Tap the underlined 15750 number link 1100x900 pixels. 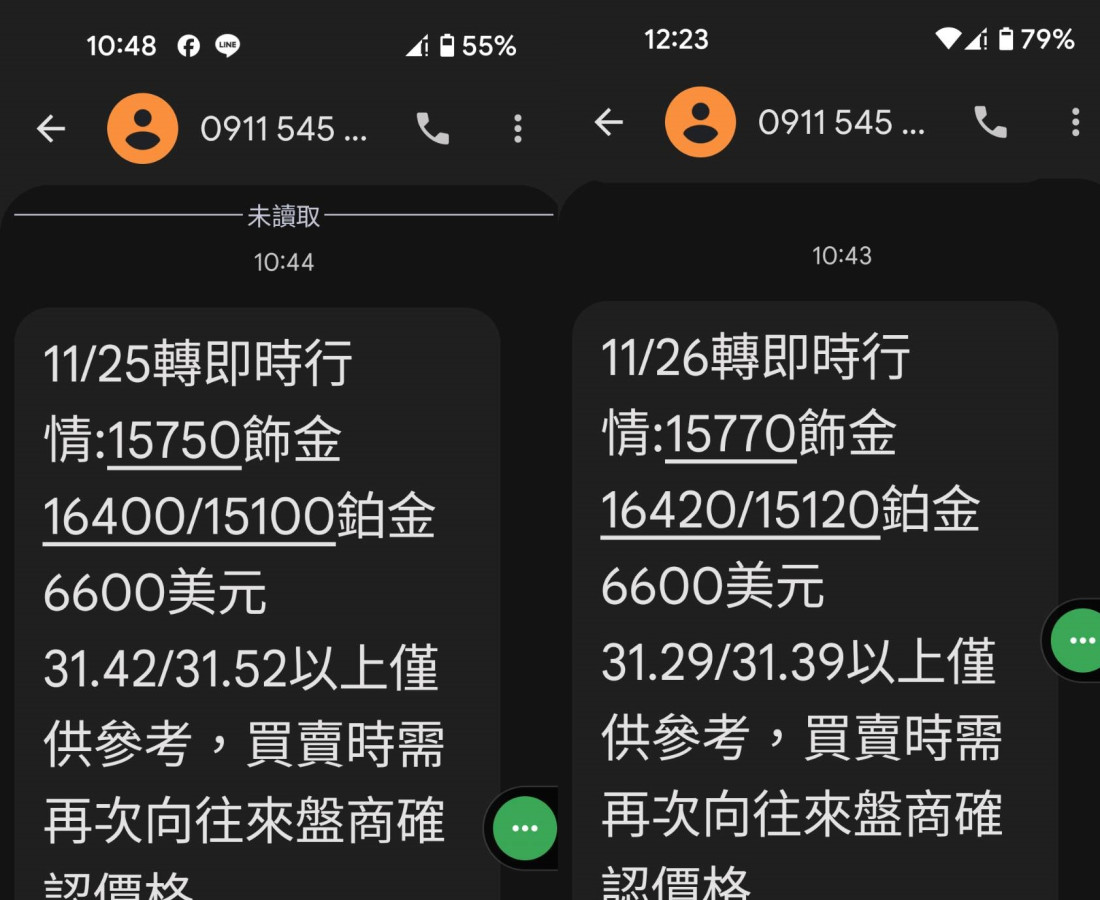[x=174, y=441]
